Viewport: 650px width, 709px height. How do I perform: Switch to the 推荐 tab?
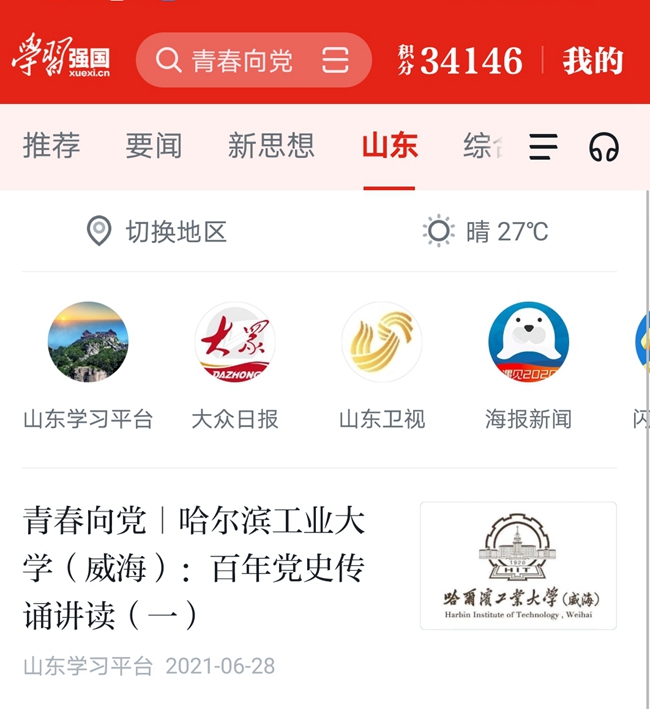pos(51,146)
